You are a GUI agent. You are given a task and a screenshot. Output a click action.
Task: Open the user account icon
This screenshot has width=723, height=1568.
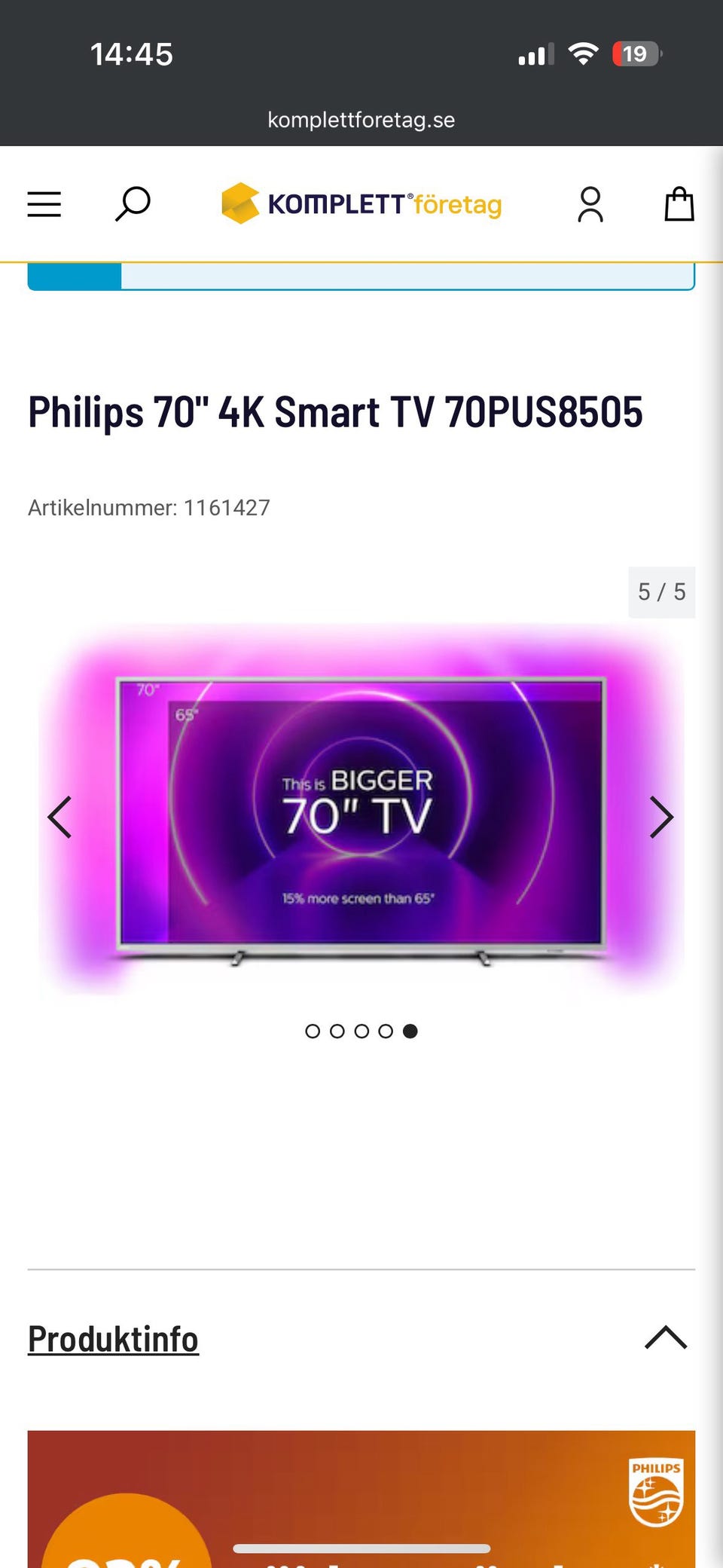coord(590,204)
